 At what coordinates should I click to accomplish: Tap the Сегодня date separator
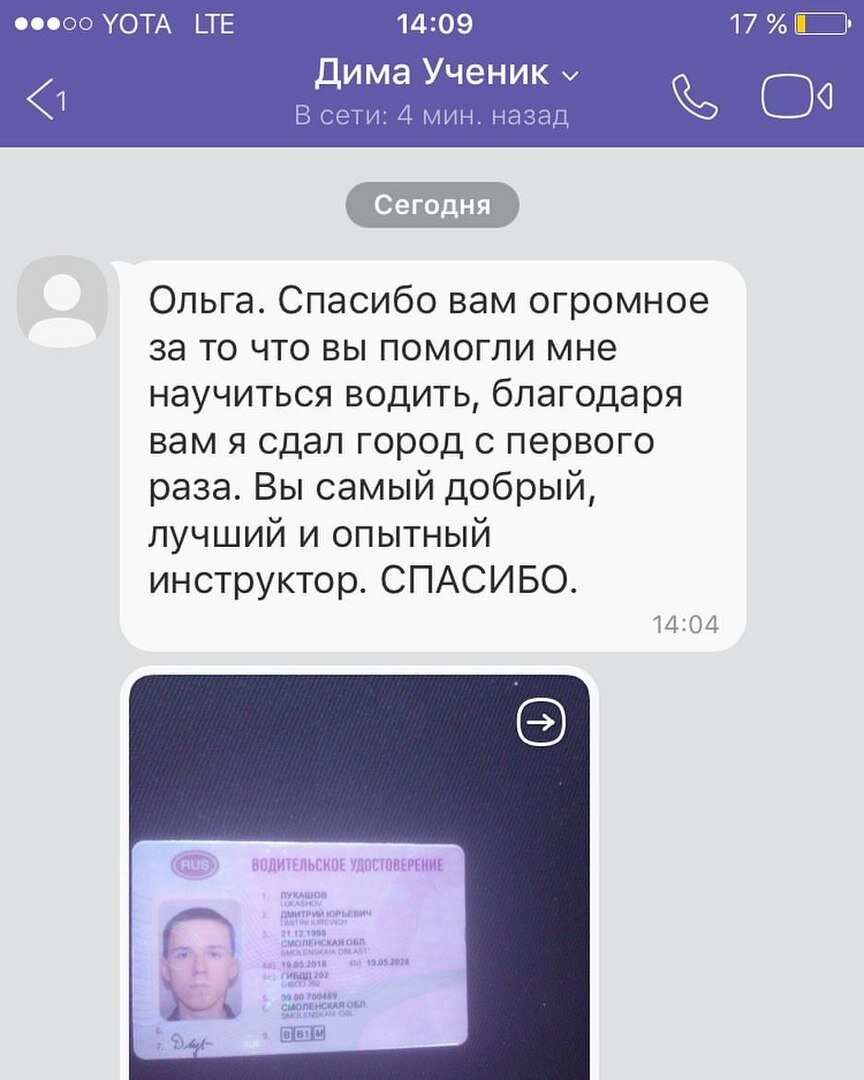pos(432,205)
